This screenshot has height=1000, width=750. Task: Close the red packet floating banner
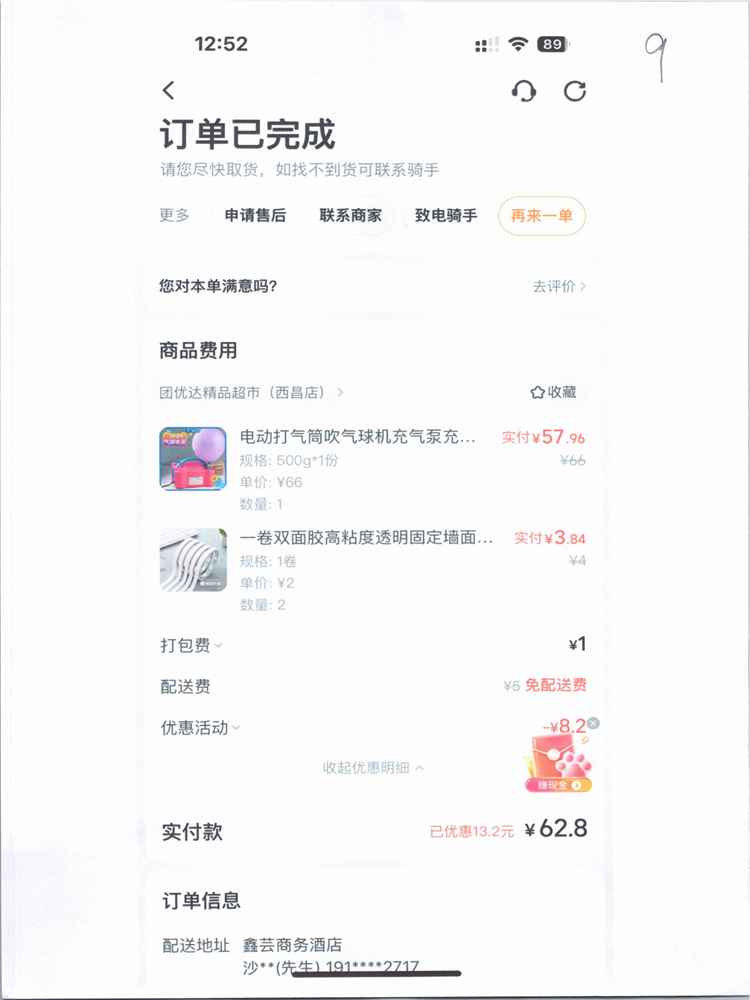593,722
